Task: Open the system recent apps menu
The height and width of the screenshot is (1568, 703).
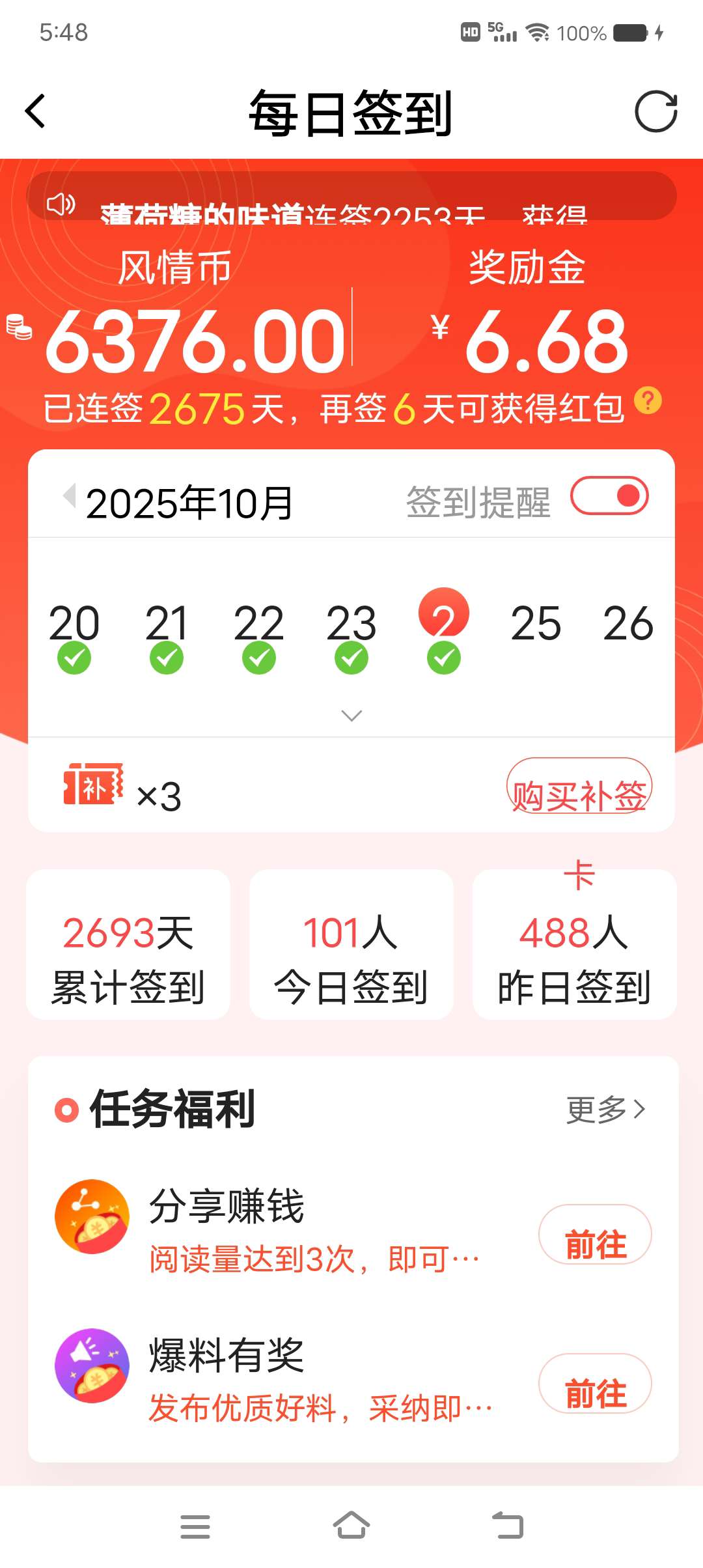Action: pyautogui.click(x=195, y=1526)
